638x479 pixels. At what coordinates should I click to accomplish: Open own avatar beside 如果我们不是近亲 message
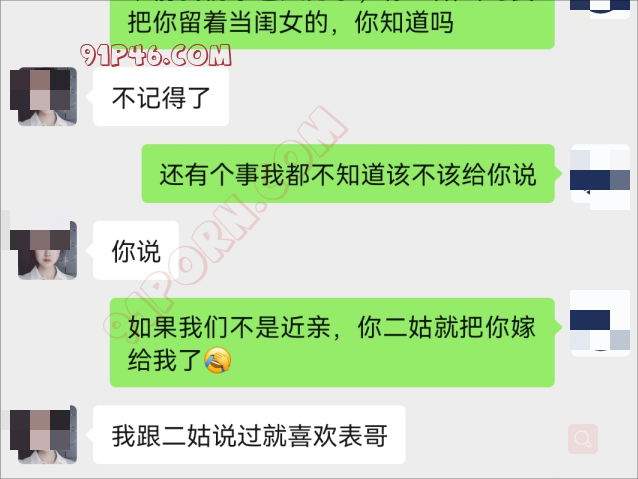(600, 320)
